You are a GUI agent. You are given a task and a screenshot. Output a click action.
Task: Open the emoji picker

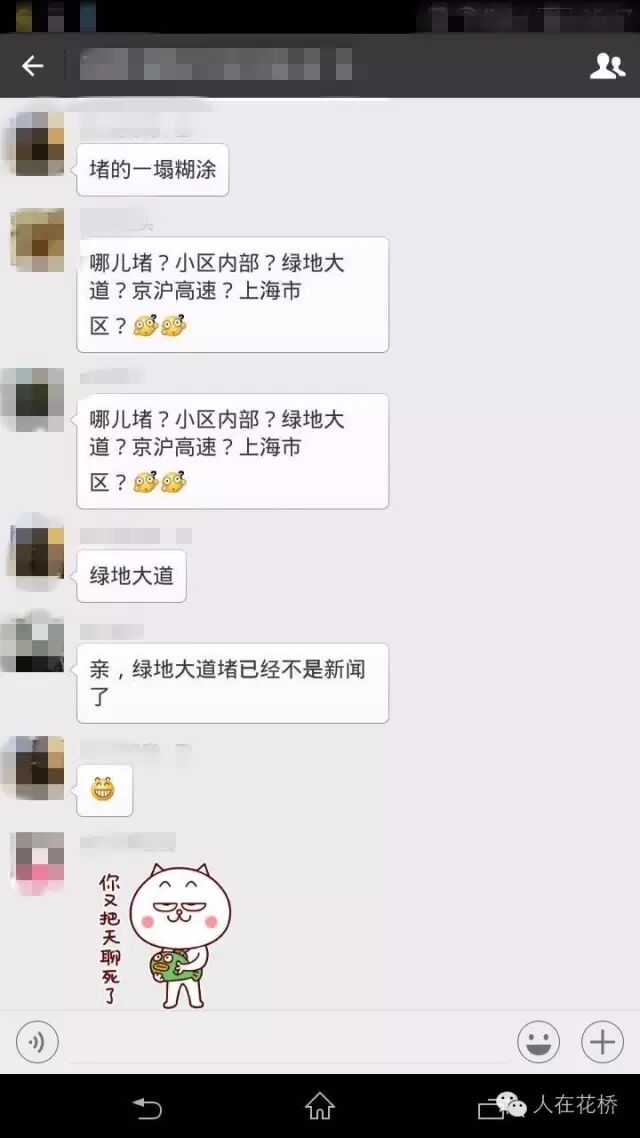538,1043
